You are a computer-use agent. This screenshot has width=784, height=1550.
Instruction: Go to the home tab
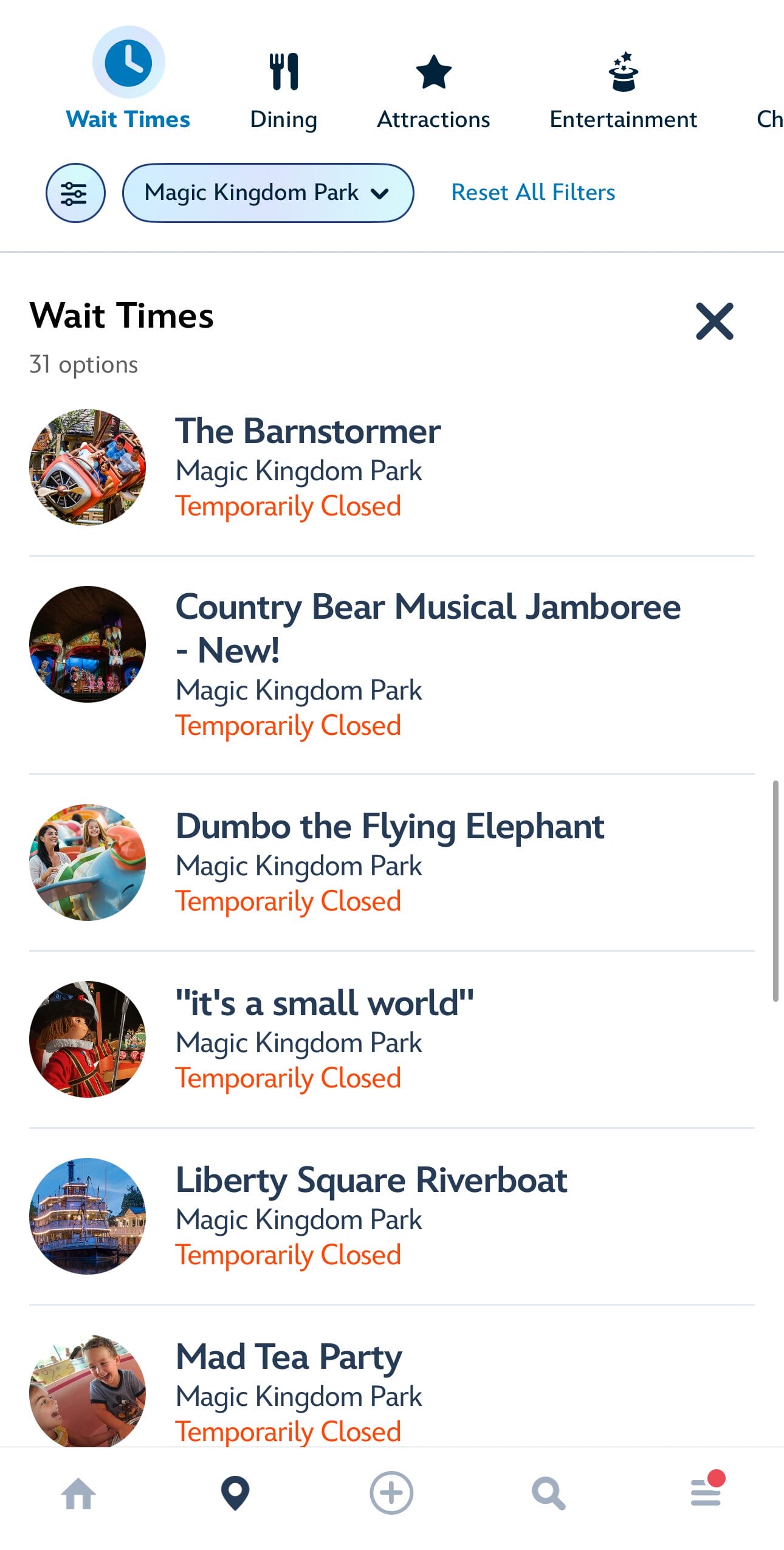tap(79, 1494)
